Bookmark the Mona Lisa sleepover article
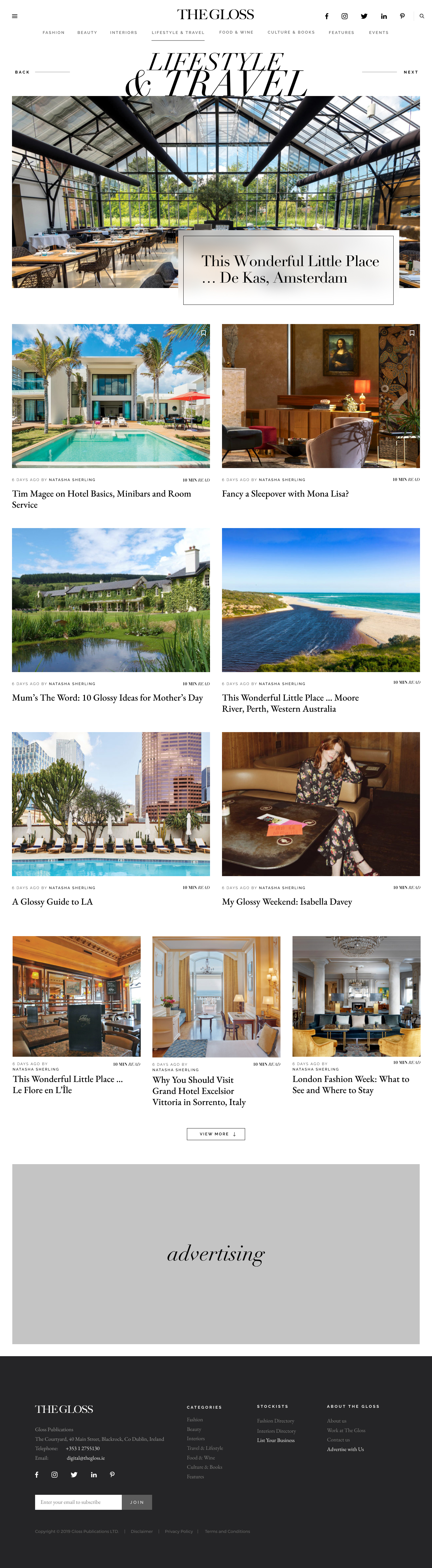Image resolution: width=432 pixels, height=1568 pixels. (412, 333)
